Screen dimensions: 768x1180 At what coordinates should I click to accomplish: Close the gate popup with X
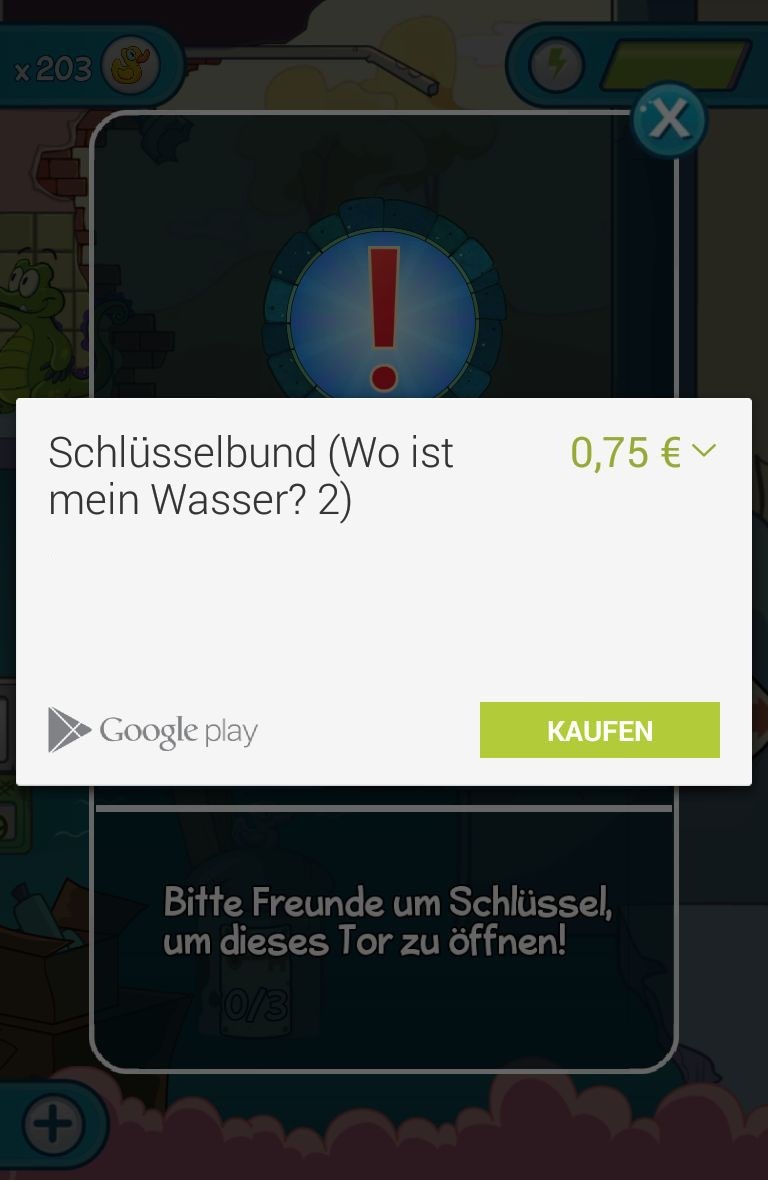[x=668, y=121]
